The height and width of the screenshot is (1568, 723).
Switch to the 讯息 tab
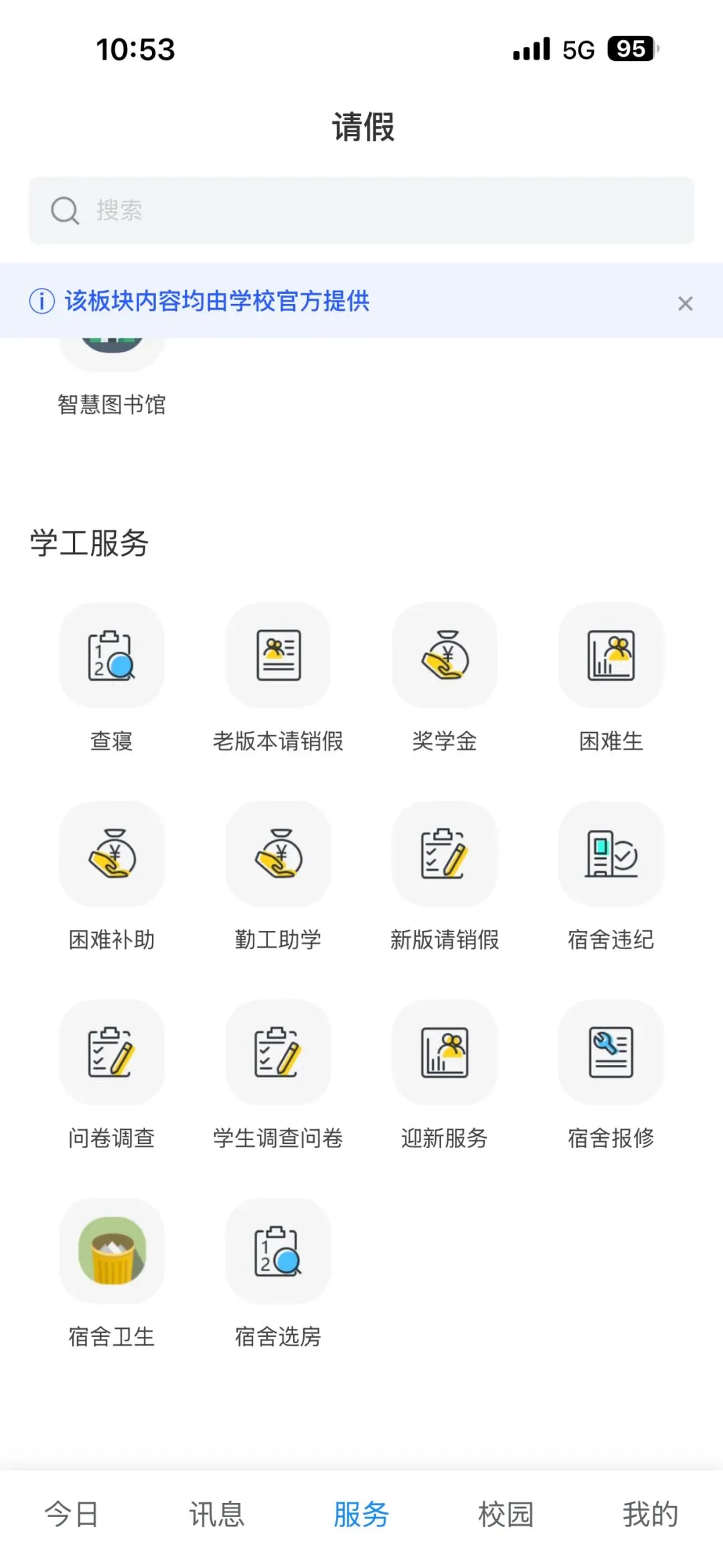pyautogui.click(x=216, y=1514)
